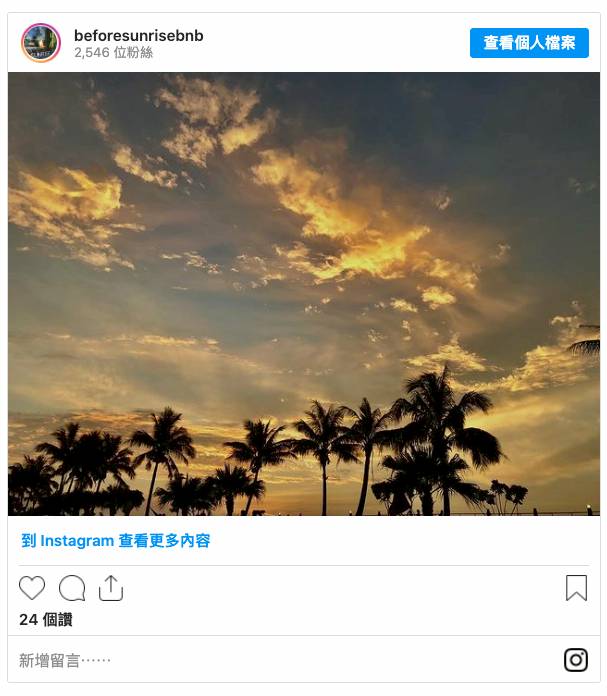Image resolution: width=607 pixels, height=696 pixels.
Task: Share this post
Action: coord(111,588)
